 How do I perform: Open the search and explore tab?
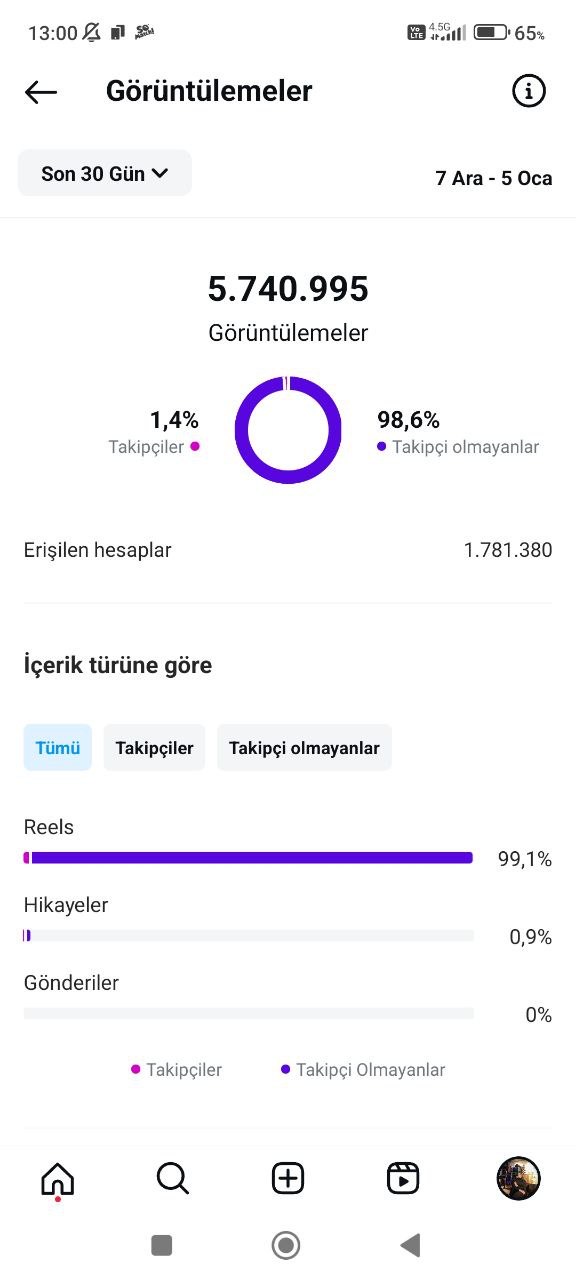pyautogui.click(x=173, y=1179)
